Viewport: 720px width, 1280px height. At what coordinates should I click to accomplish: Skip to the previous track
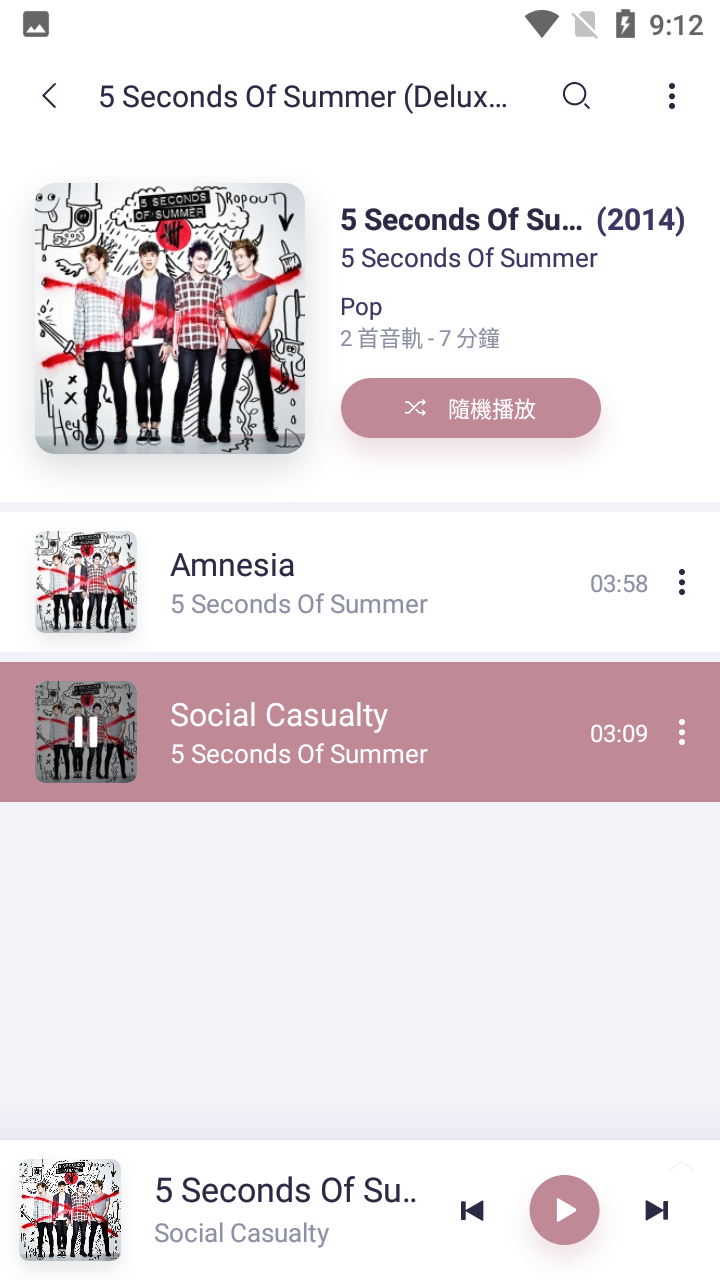pos(472,1210)
